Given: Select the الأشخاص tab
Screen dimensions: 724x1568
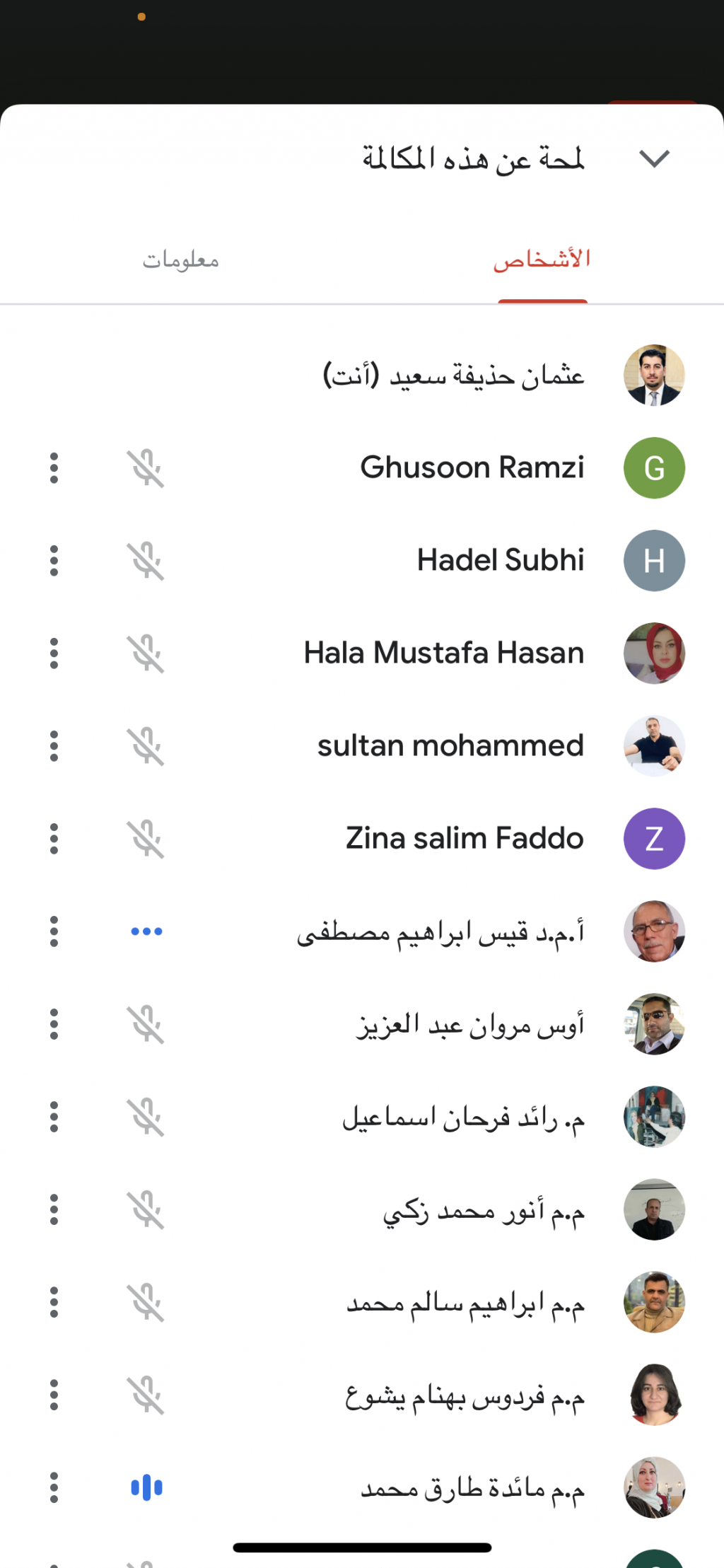Looking at the screenshot, I should point(542,260).
